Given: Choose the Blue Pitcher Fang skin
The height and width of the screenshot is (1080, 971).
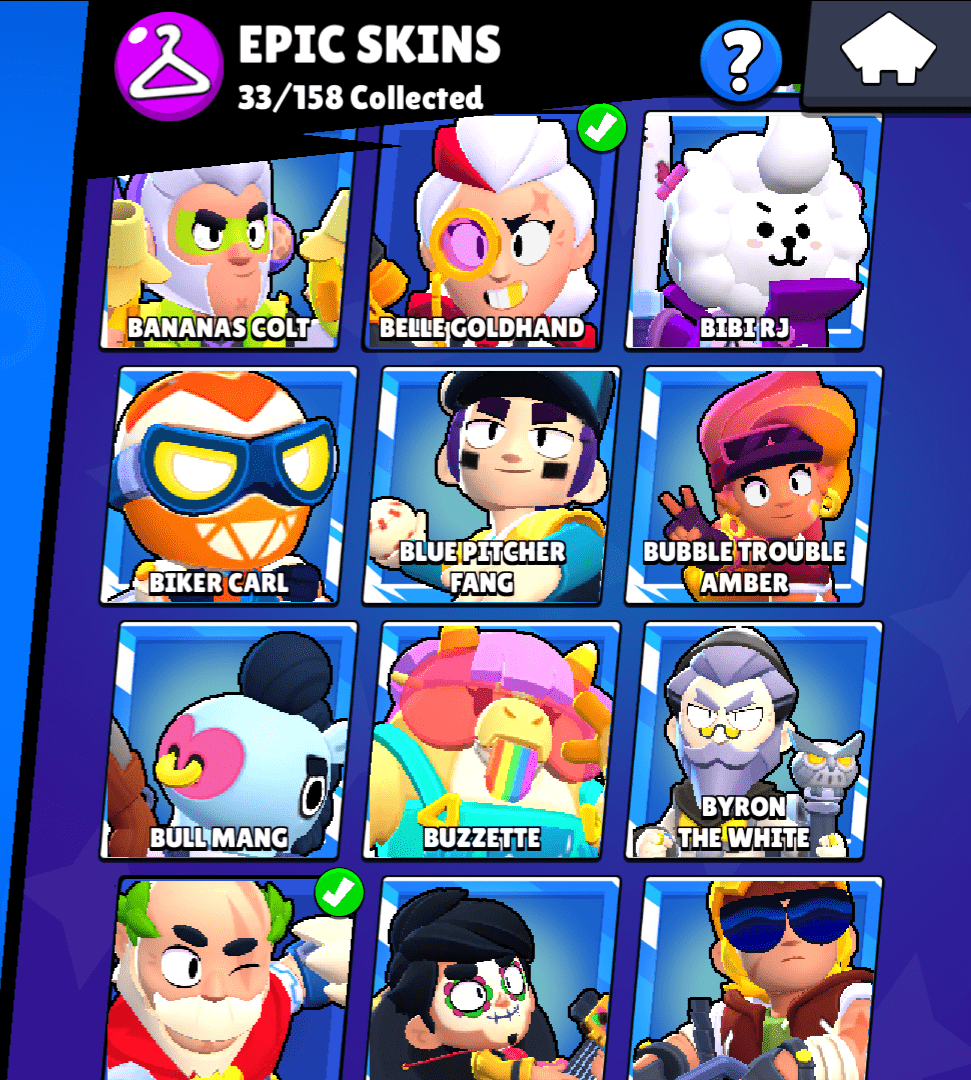Looking at the screenshot, I should (490, 486).
